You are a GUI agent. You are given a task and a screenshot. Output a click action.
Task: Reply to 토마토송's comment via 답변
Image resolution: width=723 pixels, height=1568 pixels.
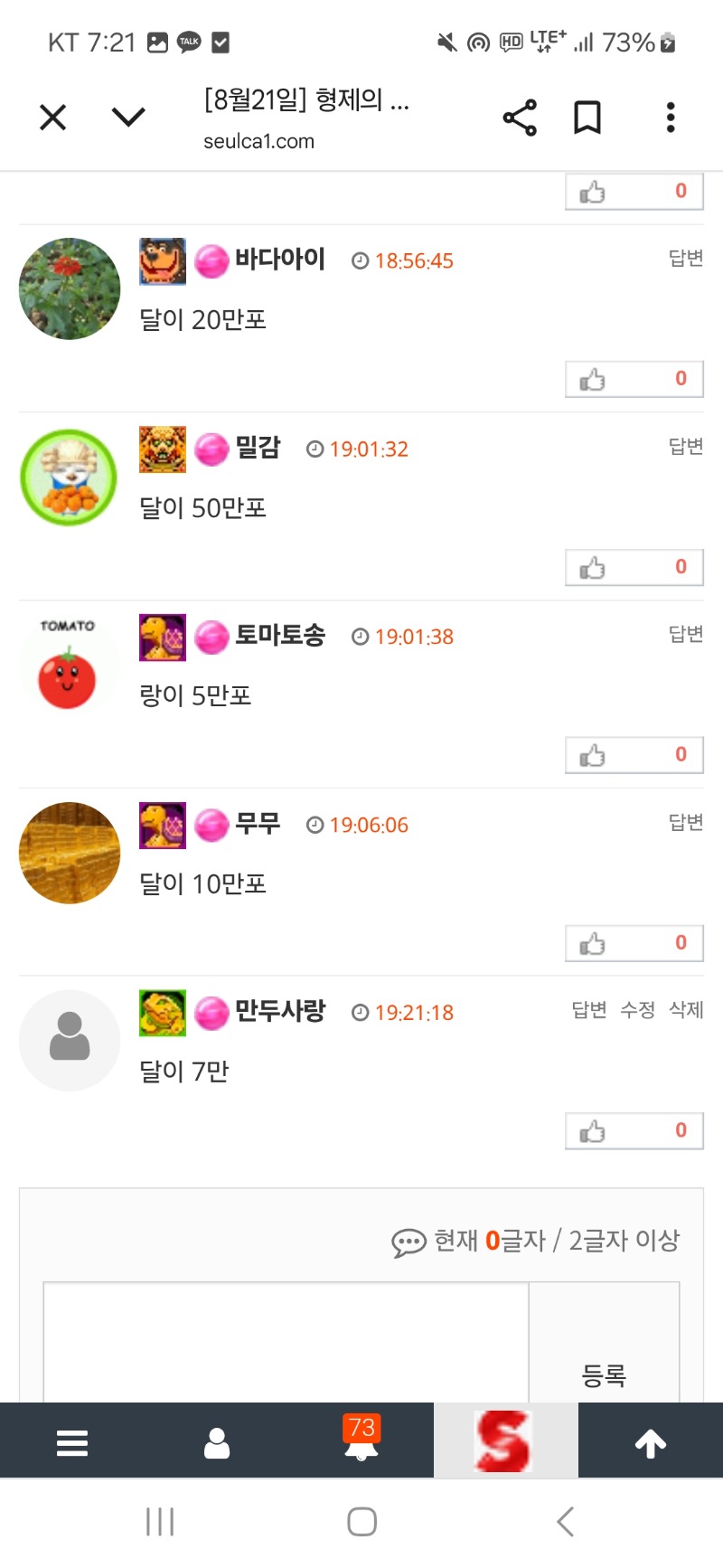686,635
